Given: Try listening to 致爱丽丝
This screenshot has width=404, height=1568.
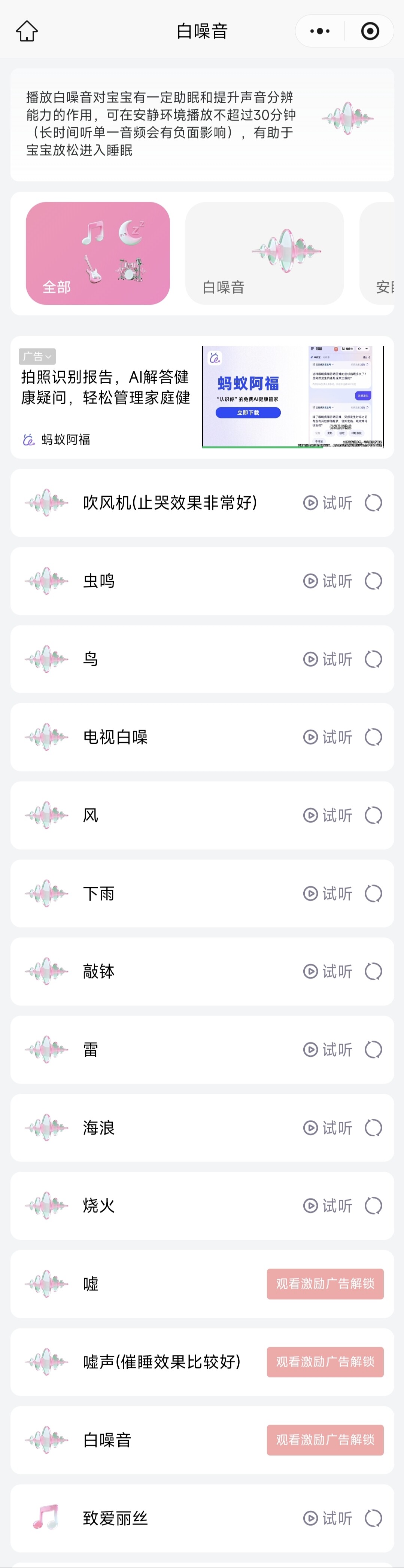Looking at the screenshot, I should click(328, 1519).
